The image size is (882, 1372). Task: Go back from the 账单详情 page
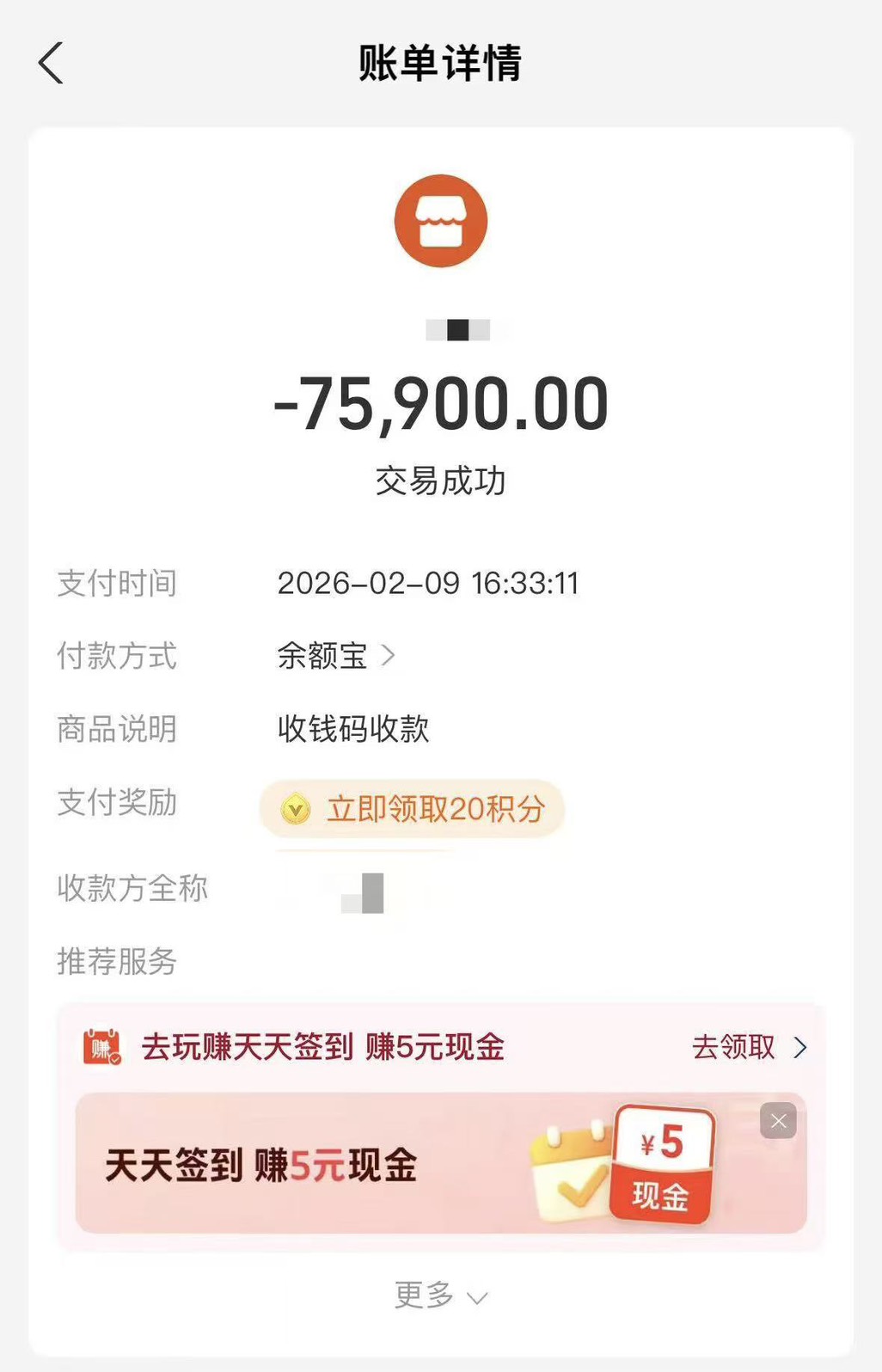51,64
